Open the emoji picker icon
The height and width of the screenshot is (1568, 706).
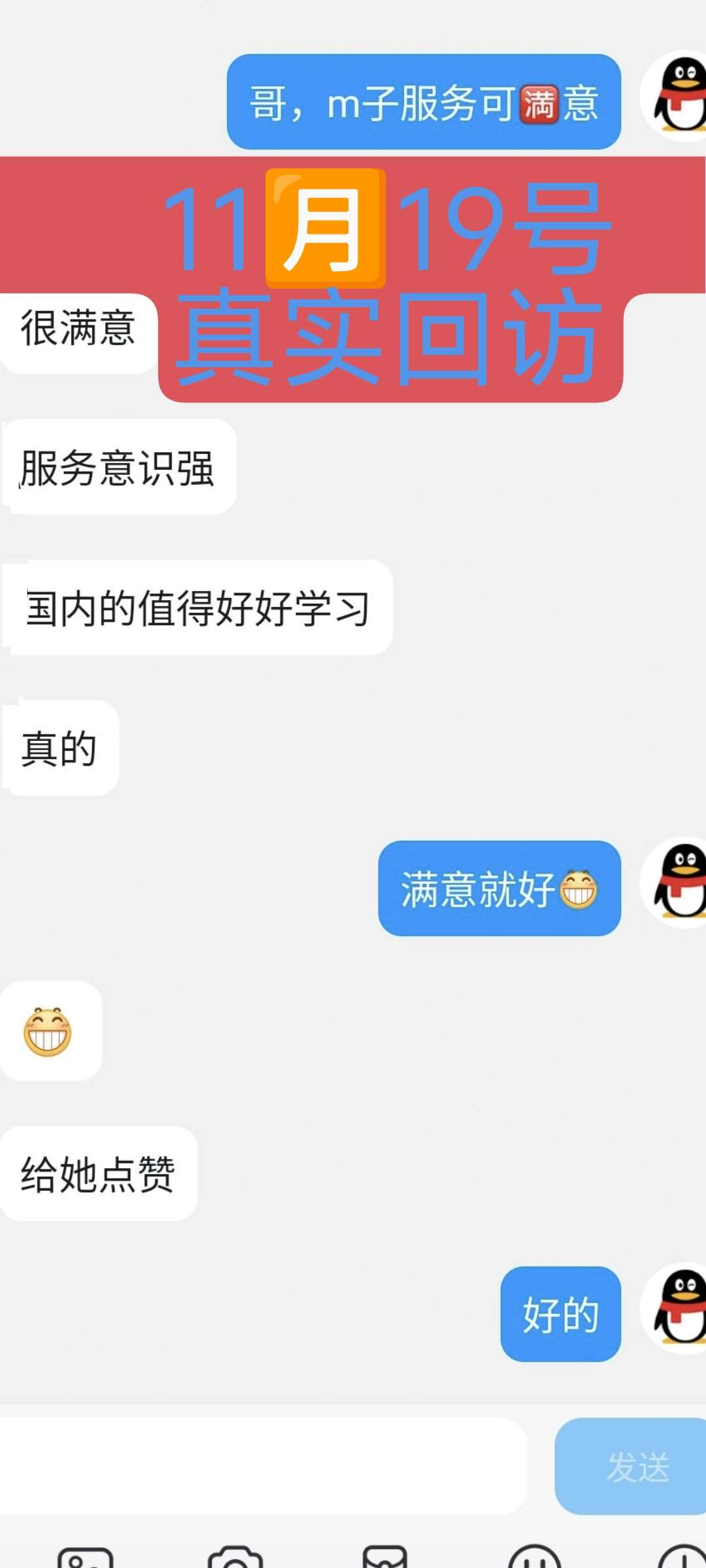535,1558
